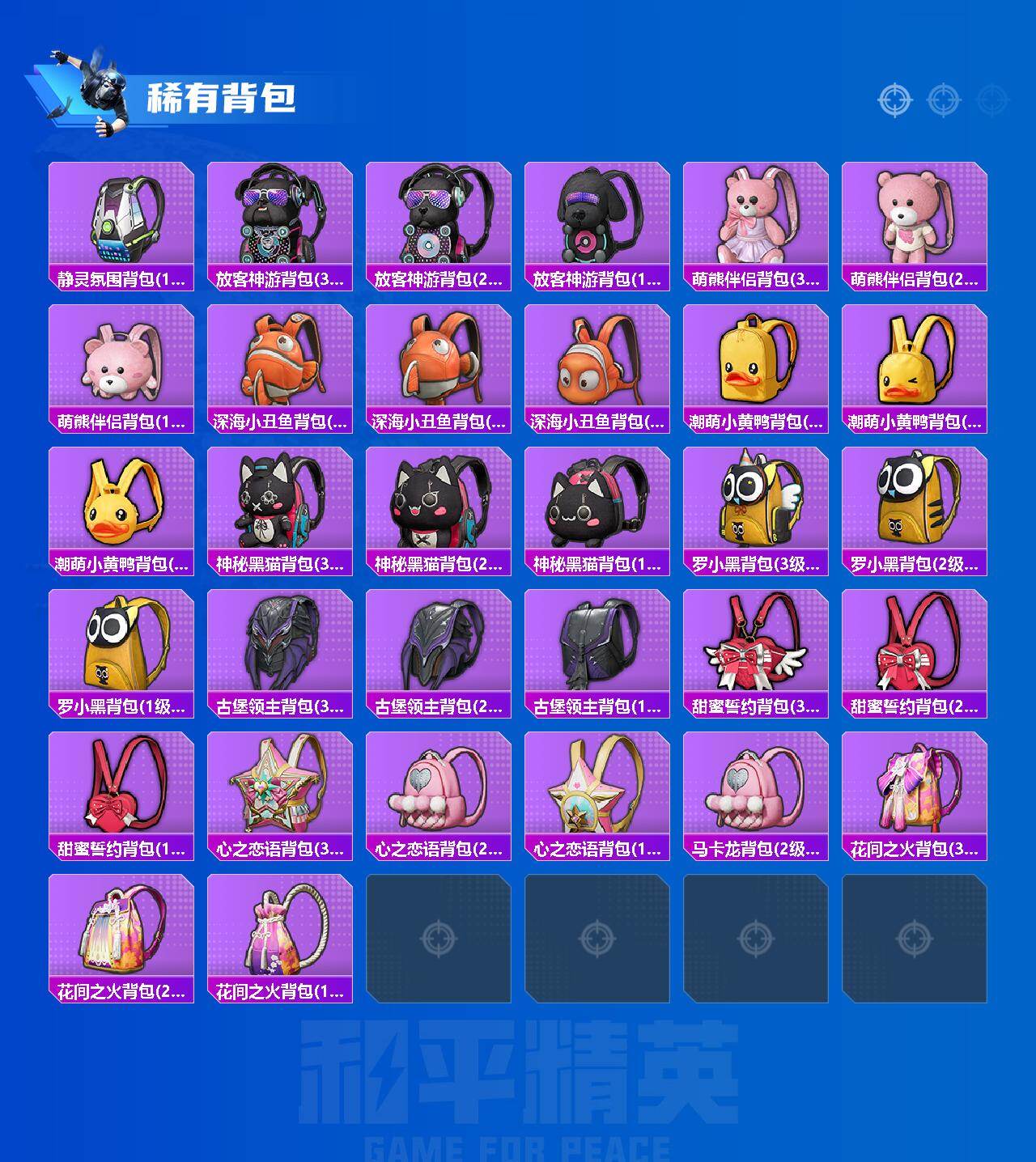This screenshot has height=1162, width=1036.
Task: Select the 静灵氛围背包 backpack icon
Action: tap(121, 218)
